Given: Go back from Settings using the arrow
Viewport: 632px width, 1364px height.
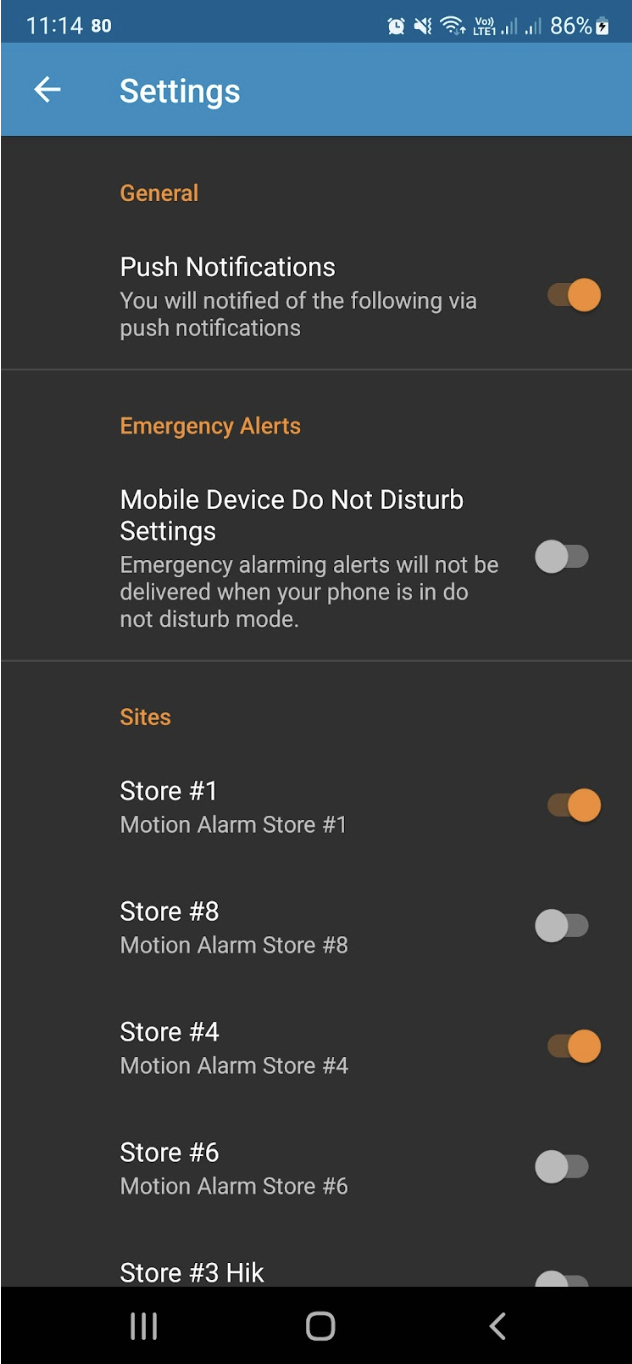Looking at the screenshot, I should [x=47, y=90].
